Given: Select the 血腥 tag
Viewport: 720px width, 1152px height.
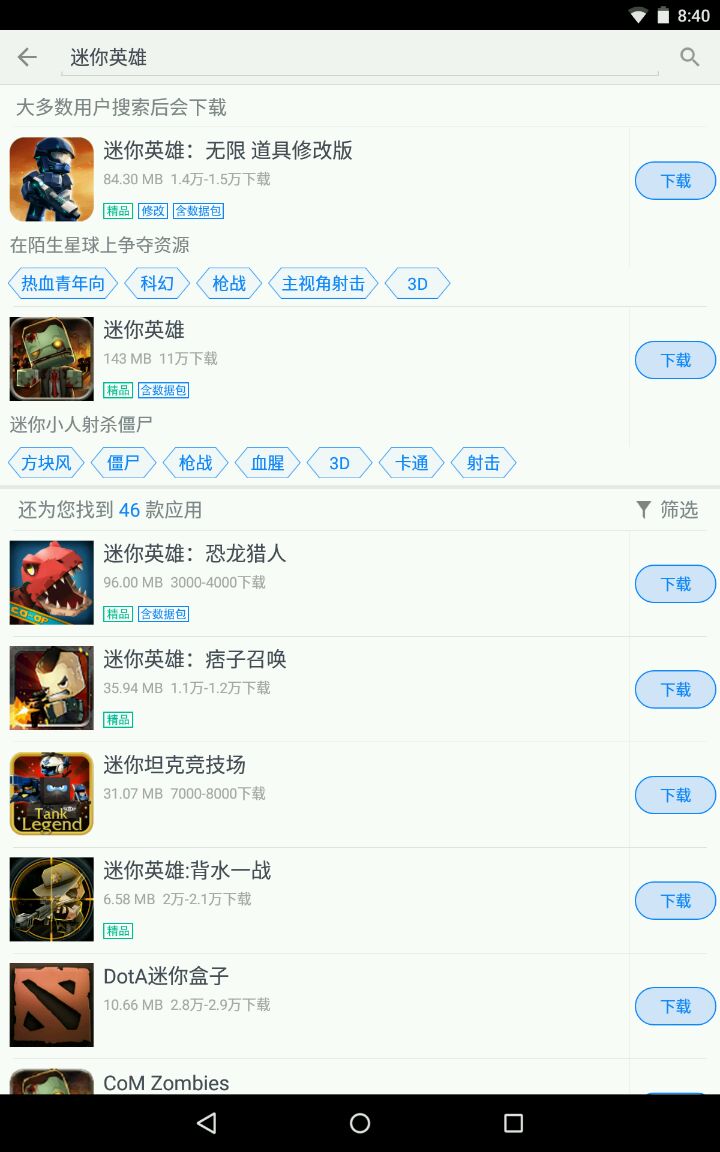Looking at the screenshot, I should [268, 463].
